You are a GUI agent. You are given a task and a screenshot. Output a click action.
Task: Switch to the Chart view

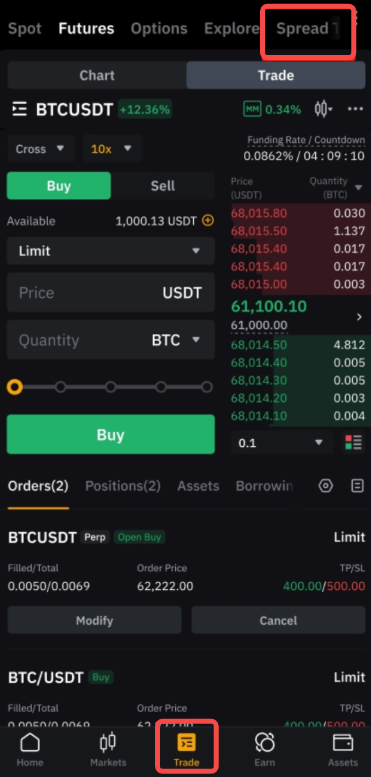coord(97,75)
